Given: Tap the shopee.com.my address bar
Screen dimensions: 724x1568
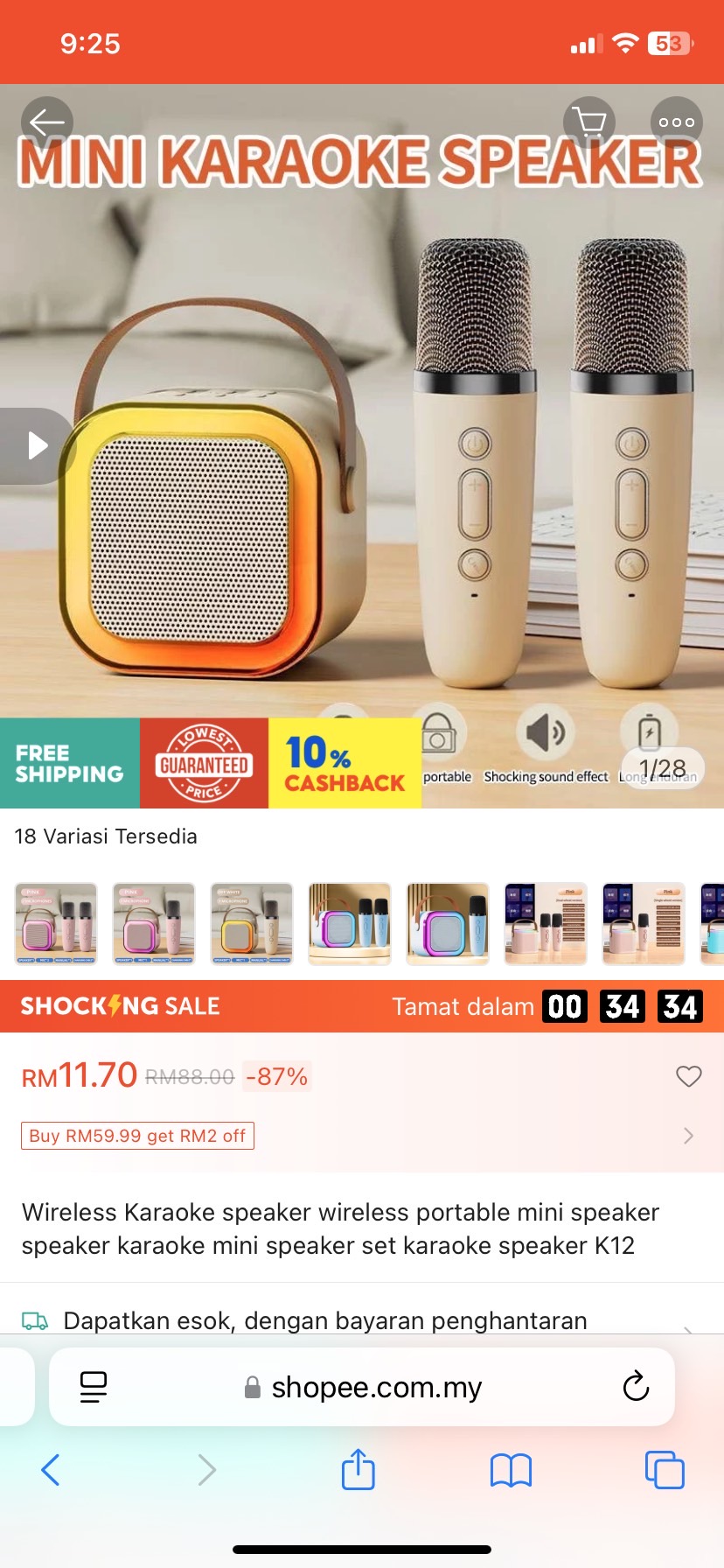Looking at the screenshot, I should (362, 1387).
